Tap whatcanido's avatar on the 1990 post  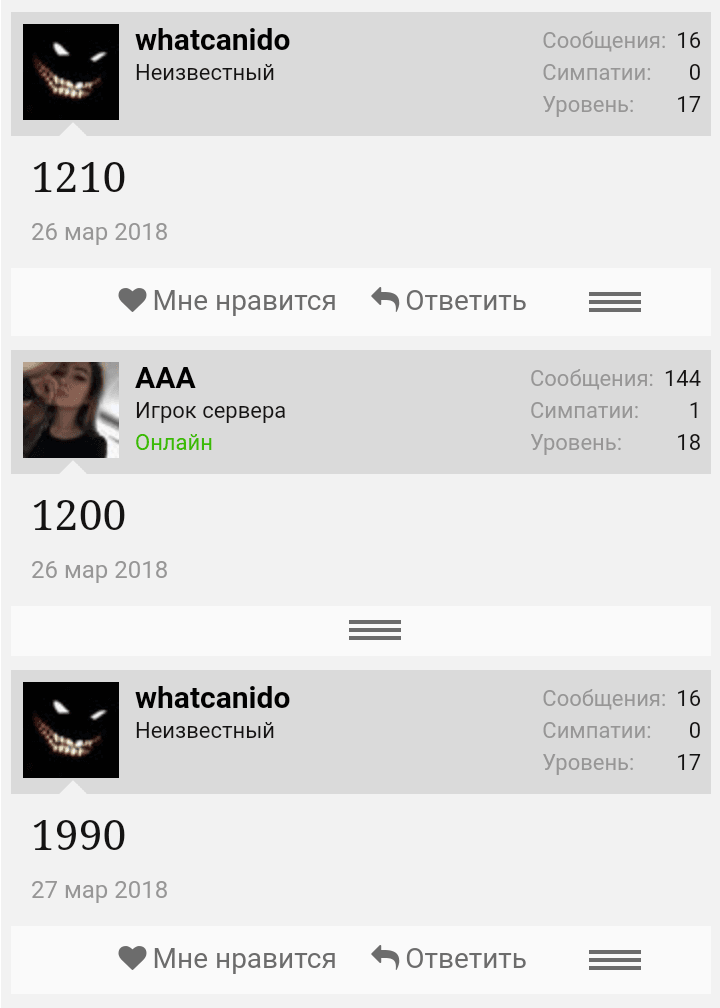point(71,730)
